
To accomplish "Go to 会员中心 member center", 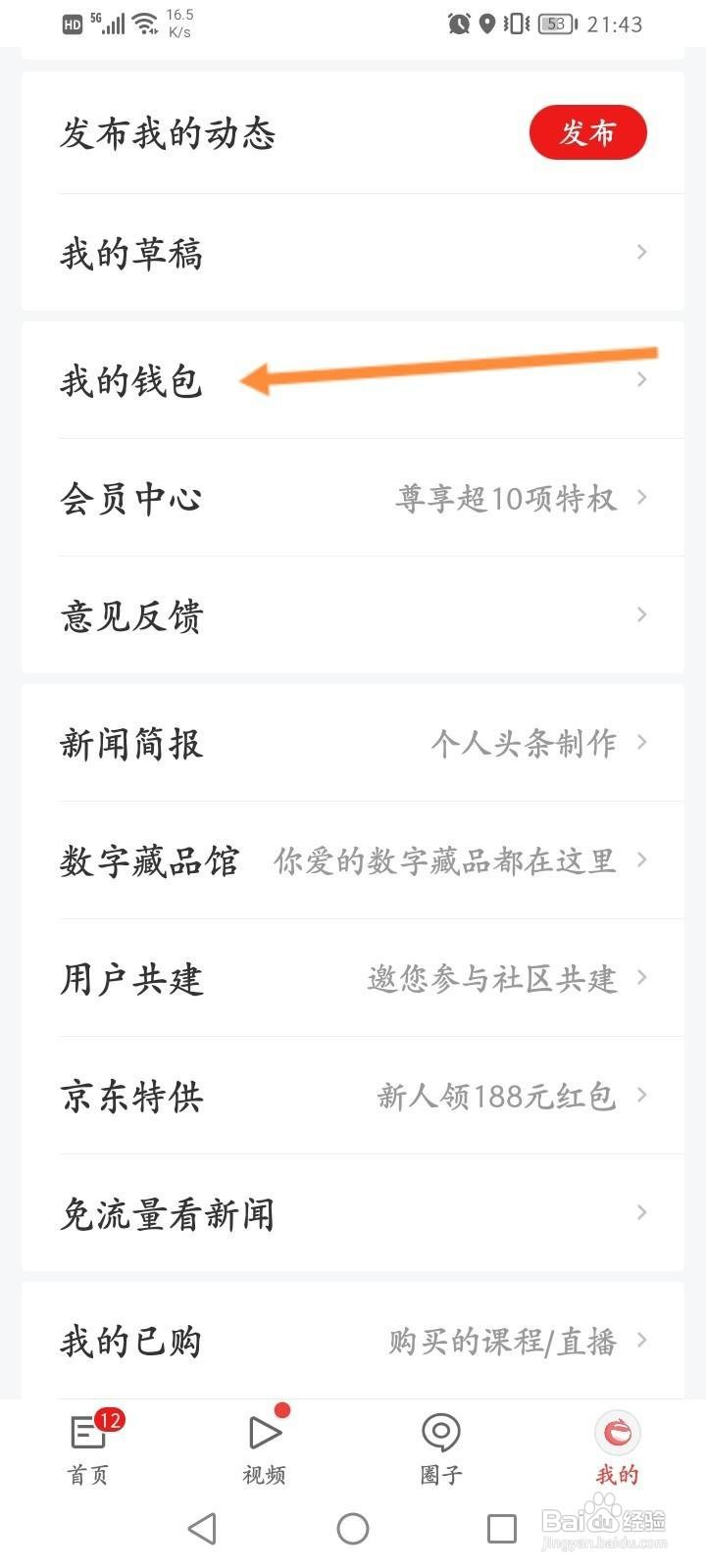I will 353,498.
